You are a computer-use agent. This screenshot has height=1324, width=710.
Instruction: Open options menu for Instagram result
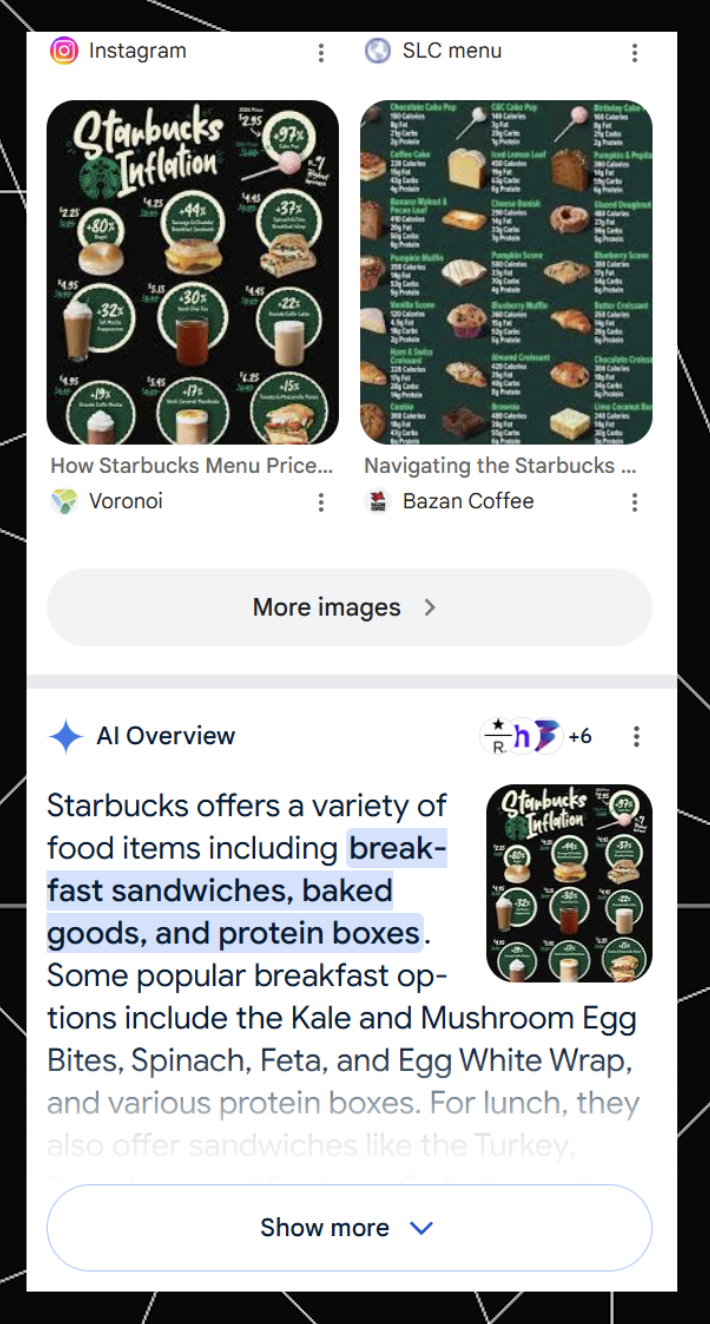[321, 52]
